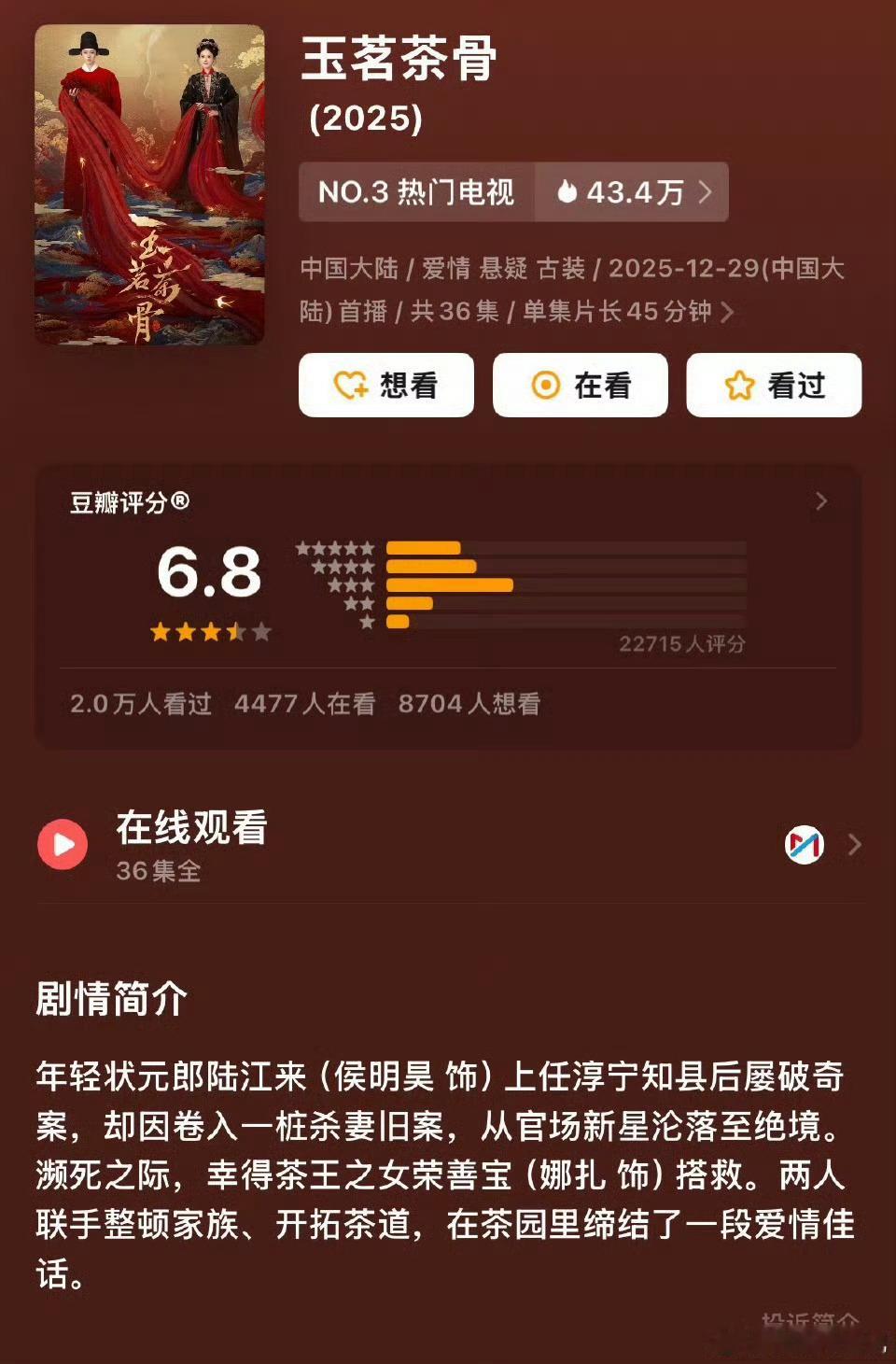Expand the 在线观看 episode list chevron
Screen dimensions: 896x1364
coord(854,844)
